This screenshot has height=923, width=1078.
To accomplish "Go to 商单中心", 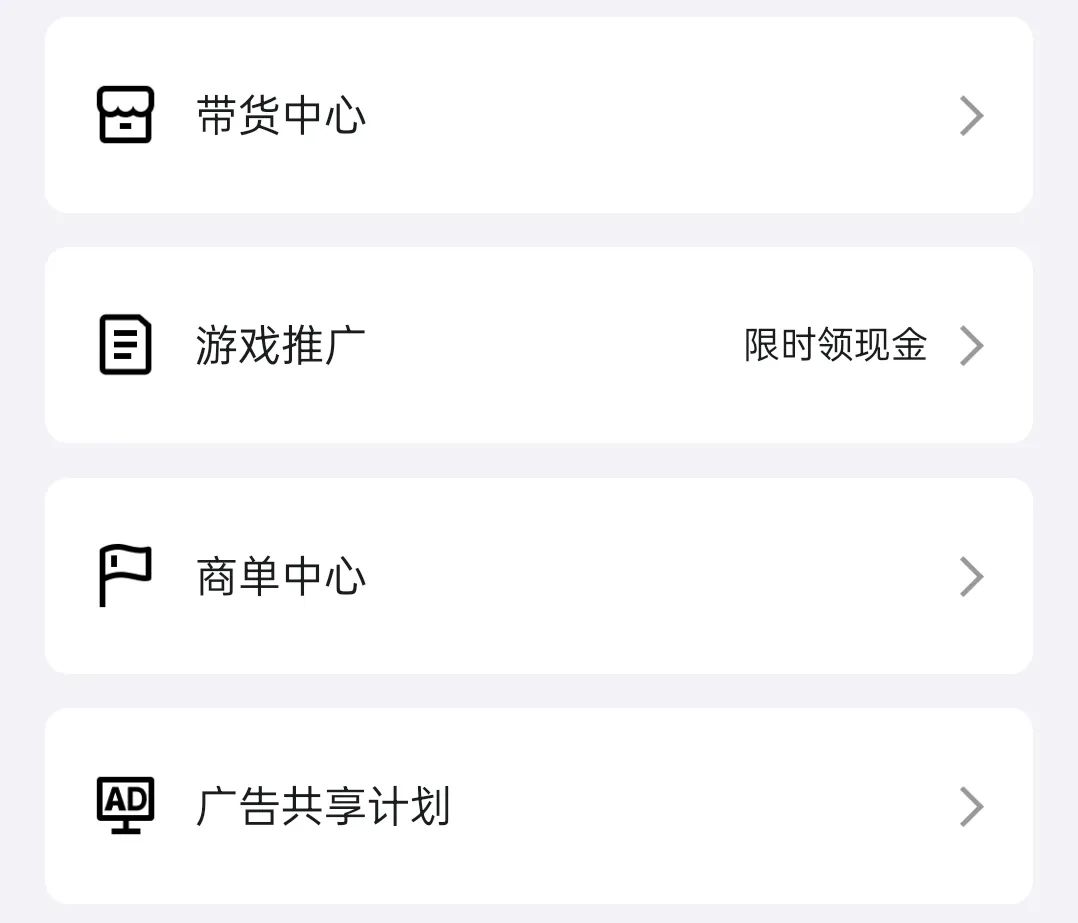I will point(538,576).
